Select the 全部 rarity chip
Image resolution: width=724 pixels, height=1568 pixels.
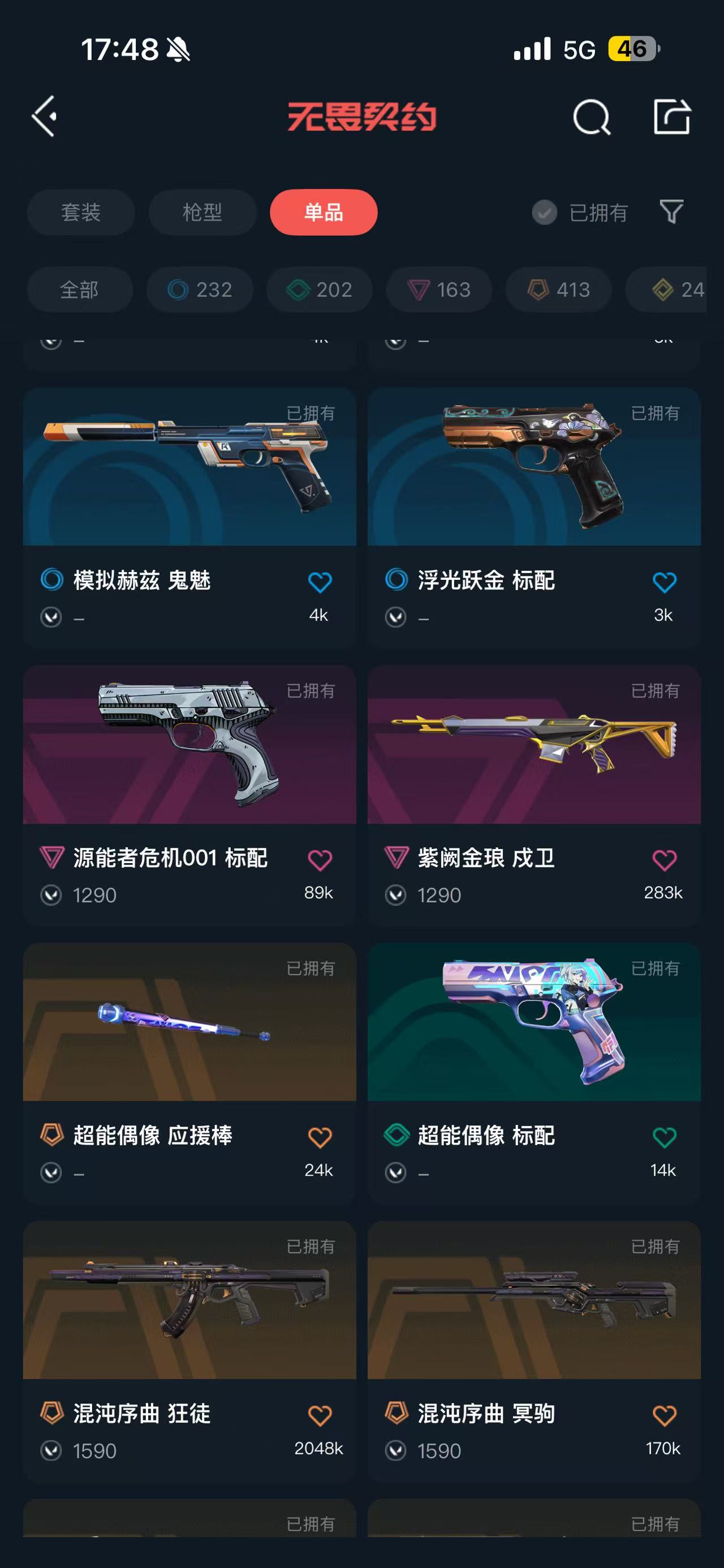[x=79, y=290]
